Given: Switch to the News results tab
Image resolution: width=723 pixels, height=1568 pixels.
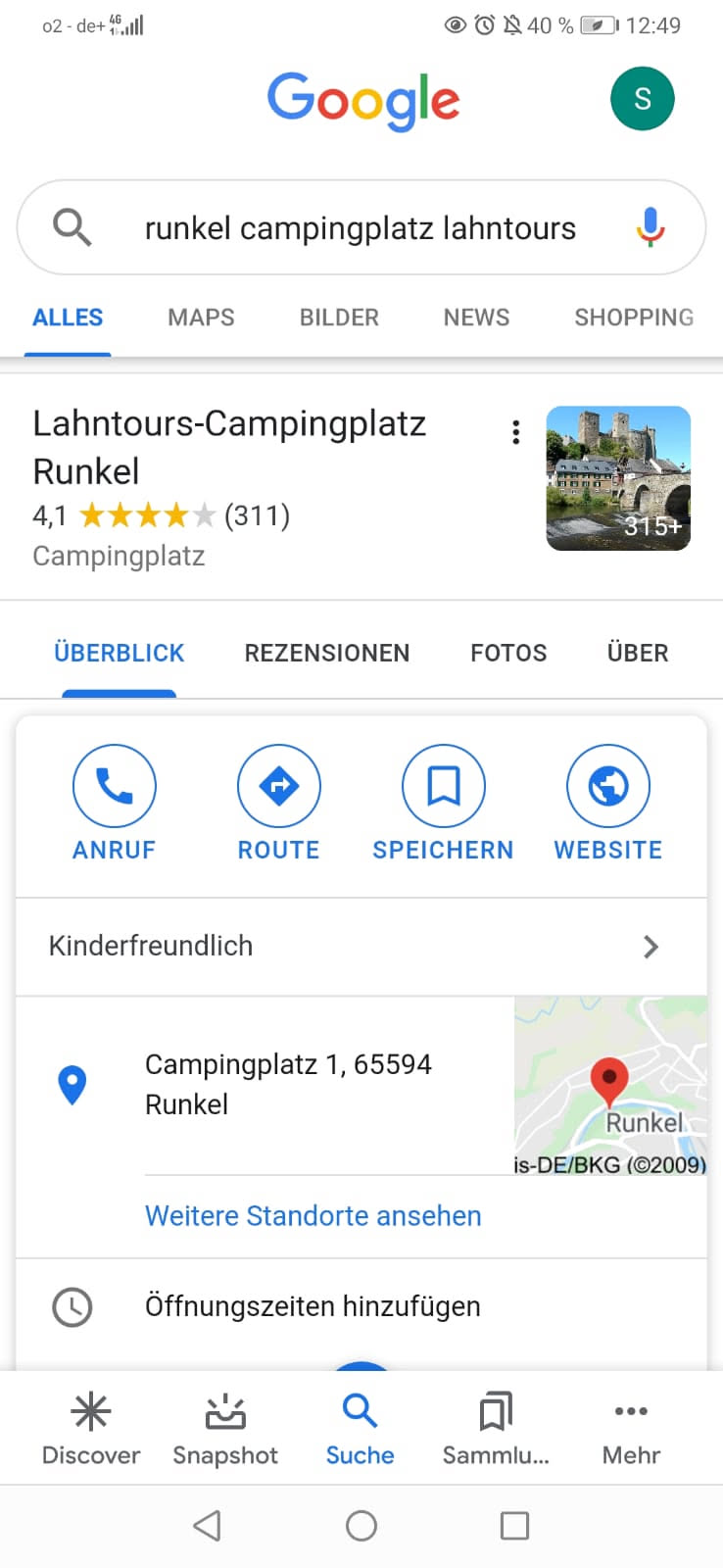Looking at the screenshot, I should pyautogui.click(x=476, y=318).
